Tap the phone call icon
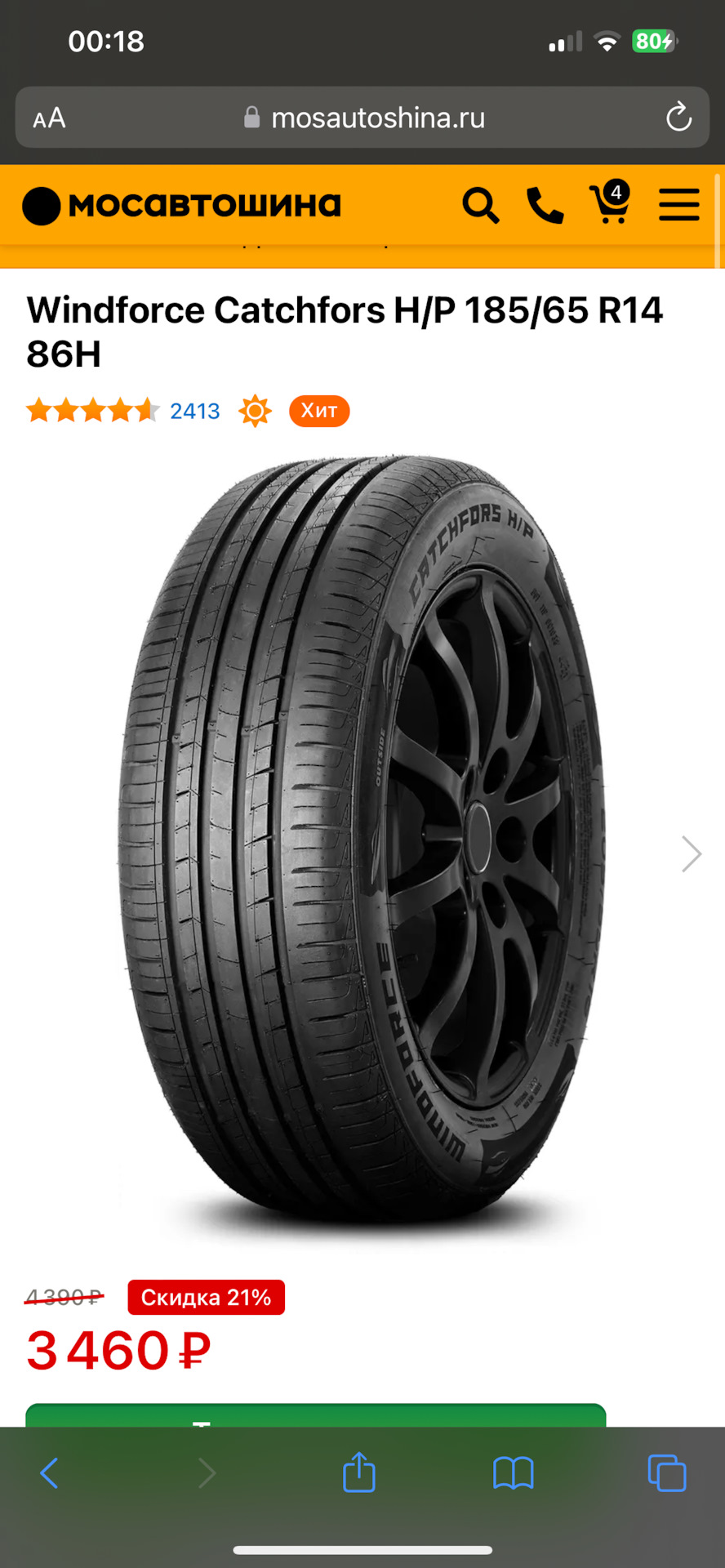 click(x=545, y=205)
